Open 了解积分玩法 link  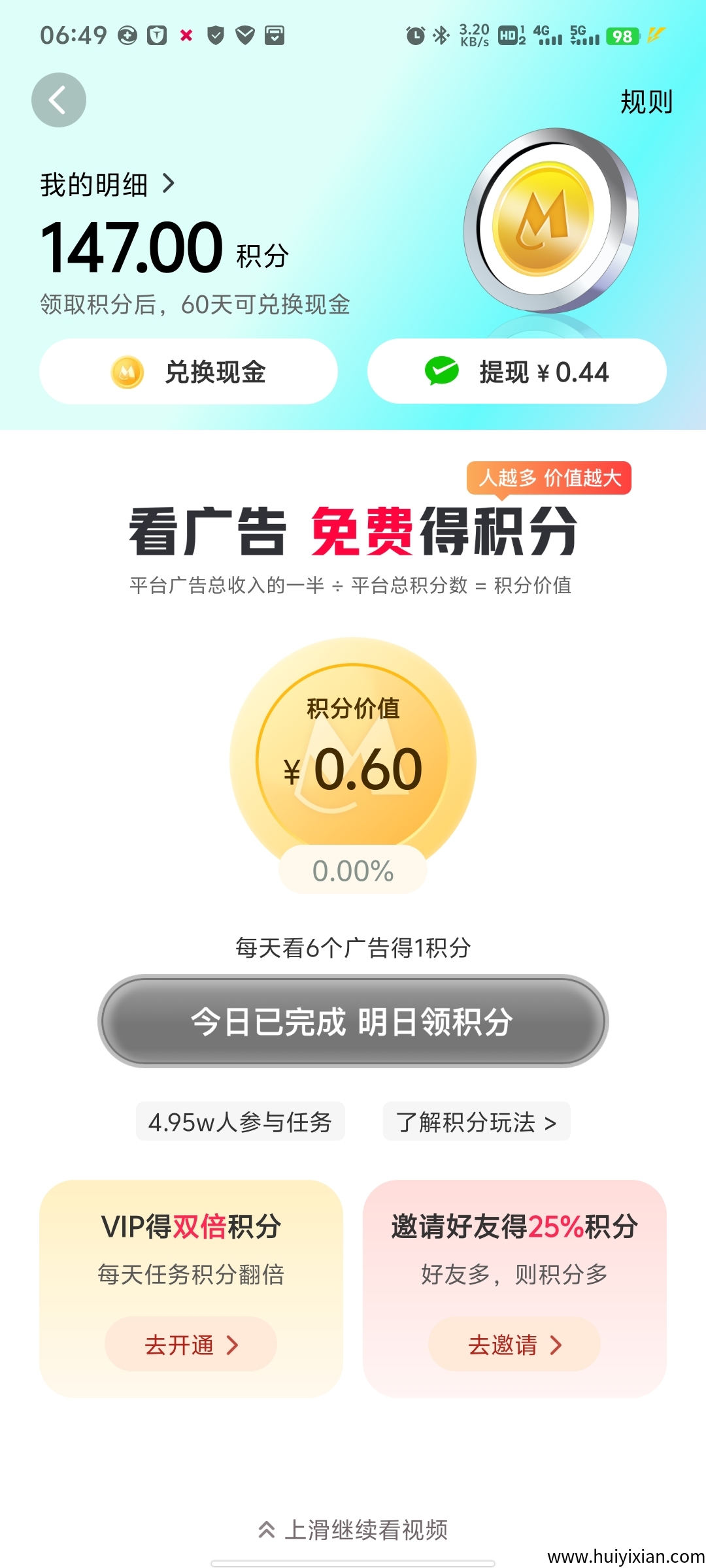pos(476,1122)
